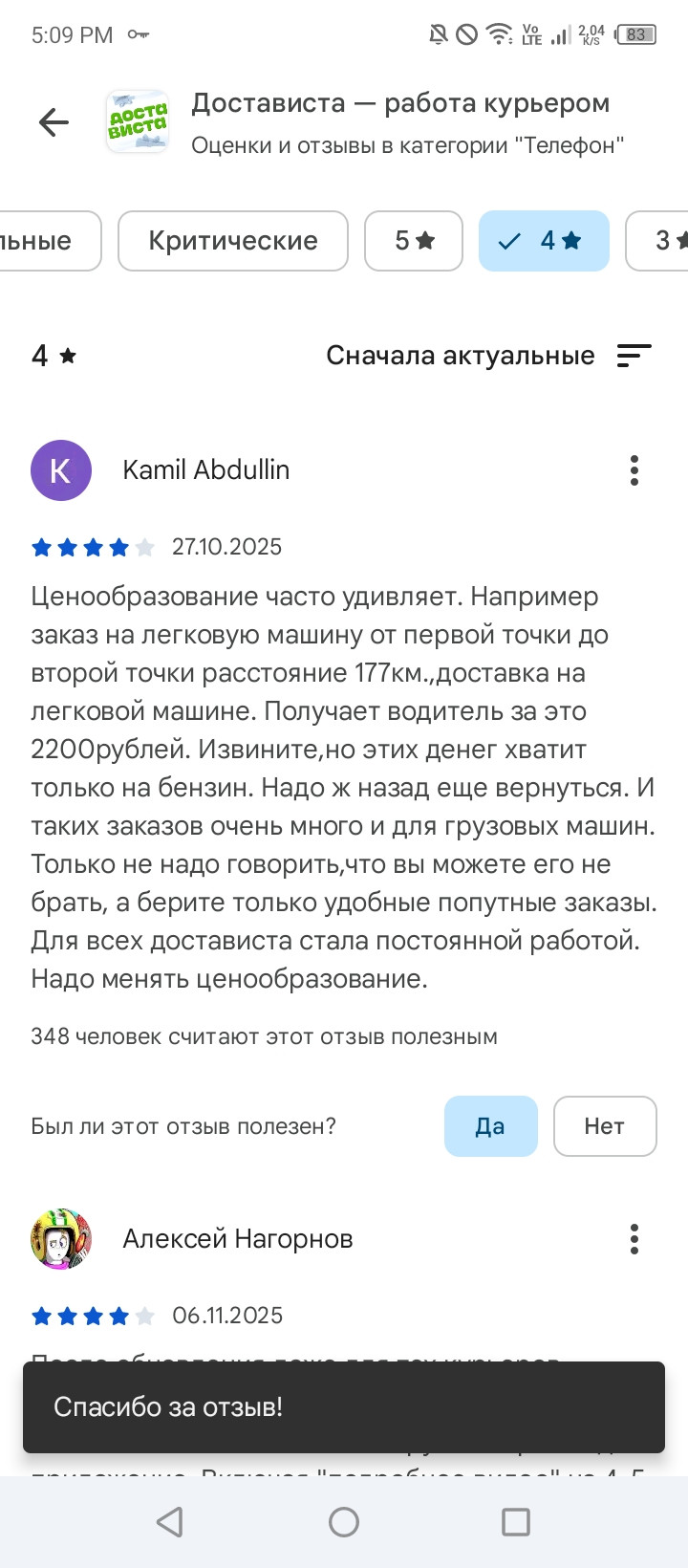The width and height of the screenshot is (688, 1568).
Task: Select the Критические filter chip
Action: click(233, 241)
